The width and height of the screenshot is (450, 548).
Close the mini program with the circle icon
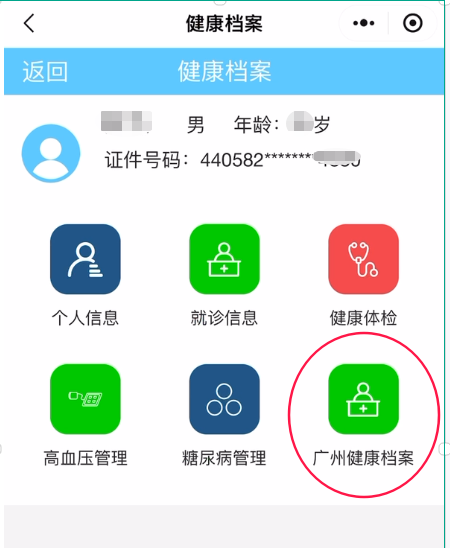click(413, 23)
